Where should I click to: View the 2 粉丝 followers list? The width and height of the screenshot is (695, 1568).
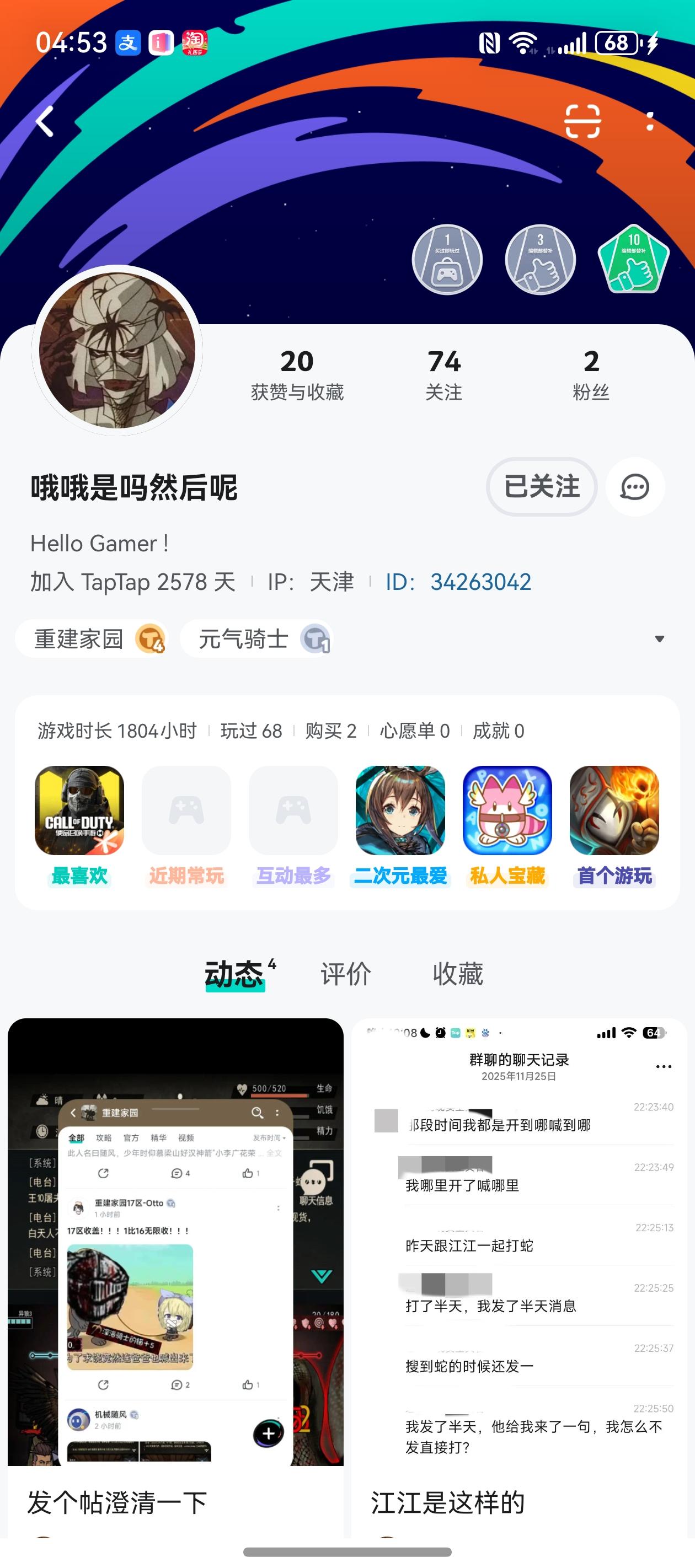click(x=591, y=374)
